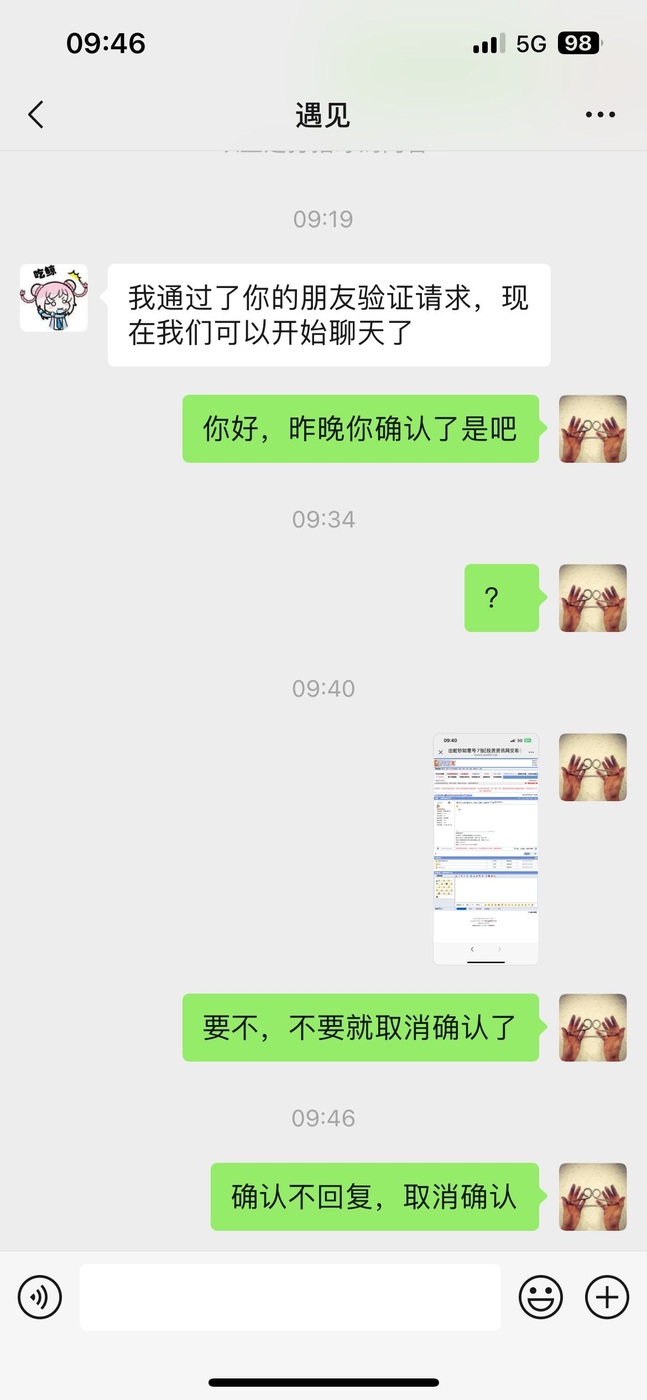This screenshot has height=1400, width=647.
Task: Open the emoji sticker picker
Action: click(x=540, y=1297)
